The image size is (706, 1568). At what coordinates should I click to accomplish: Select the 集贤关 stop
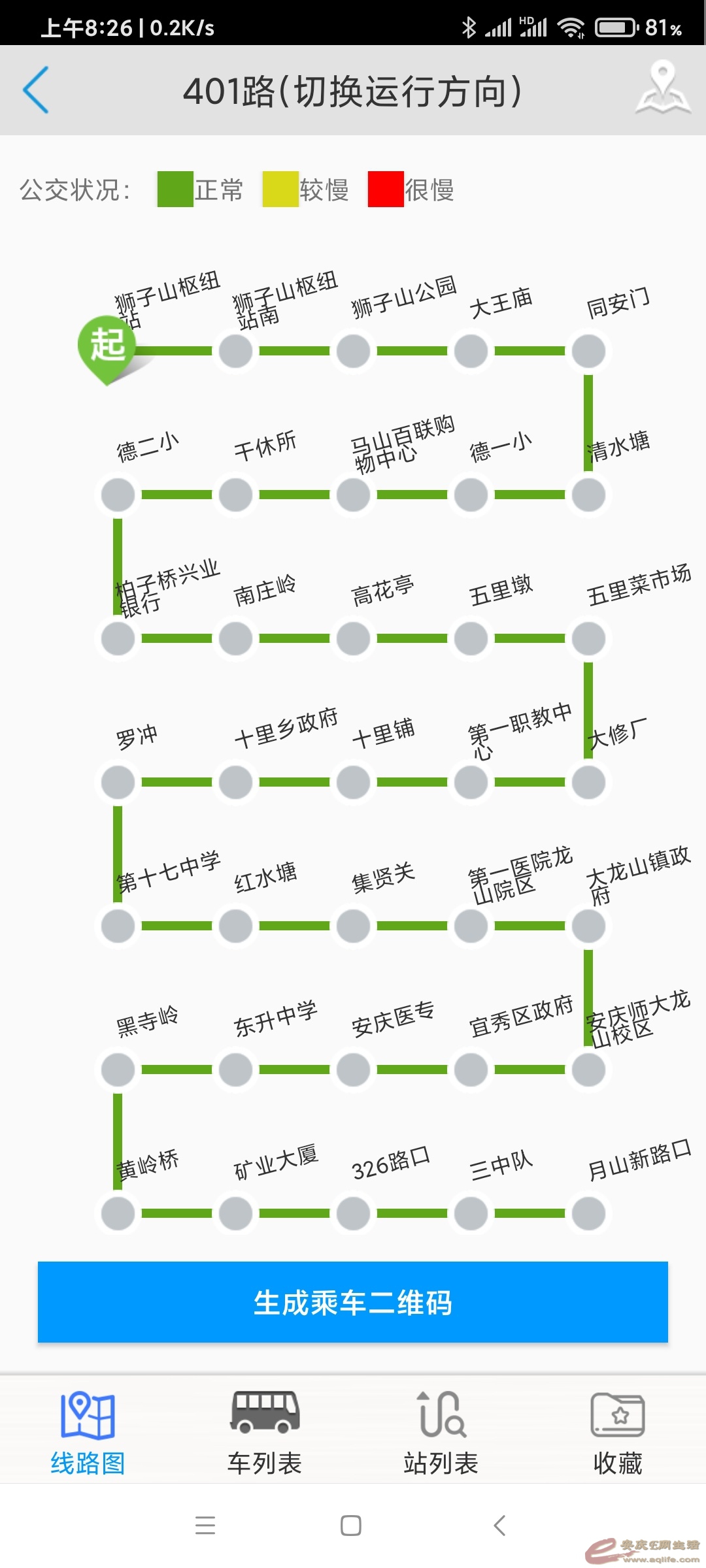(x=353, y=926)
